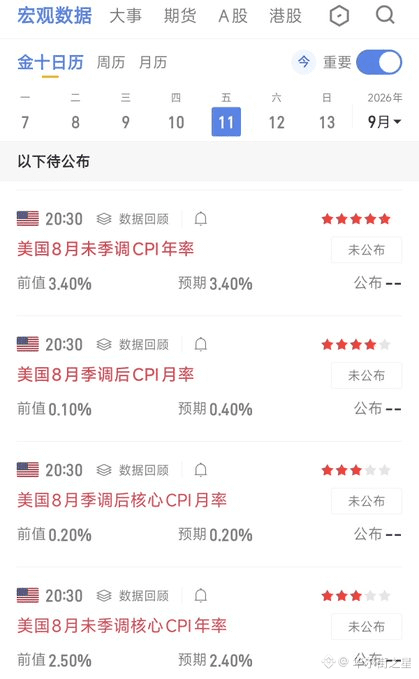Jump to today with the 今 button
Viewport: 419px width, 679px height.
pos(303,62)
